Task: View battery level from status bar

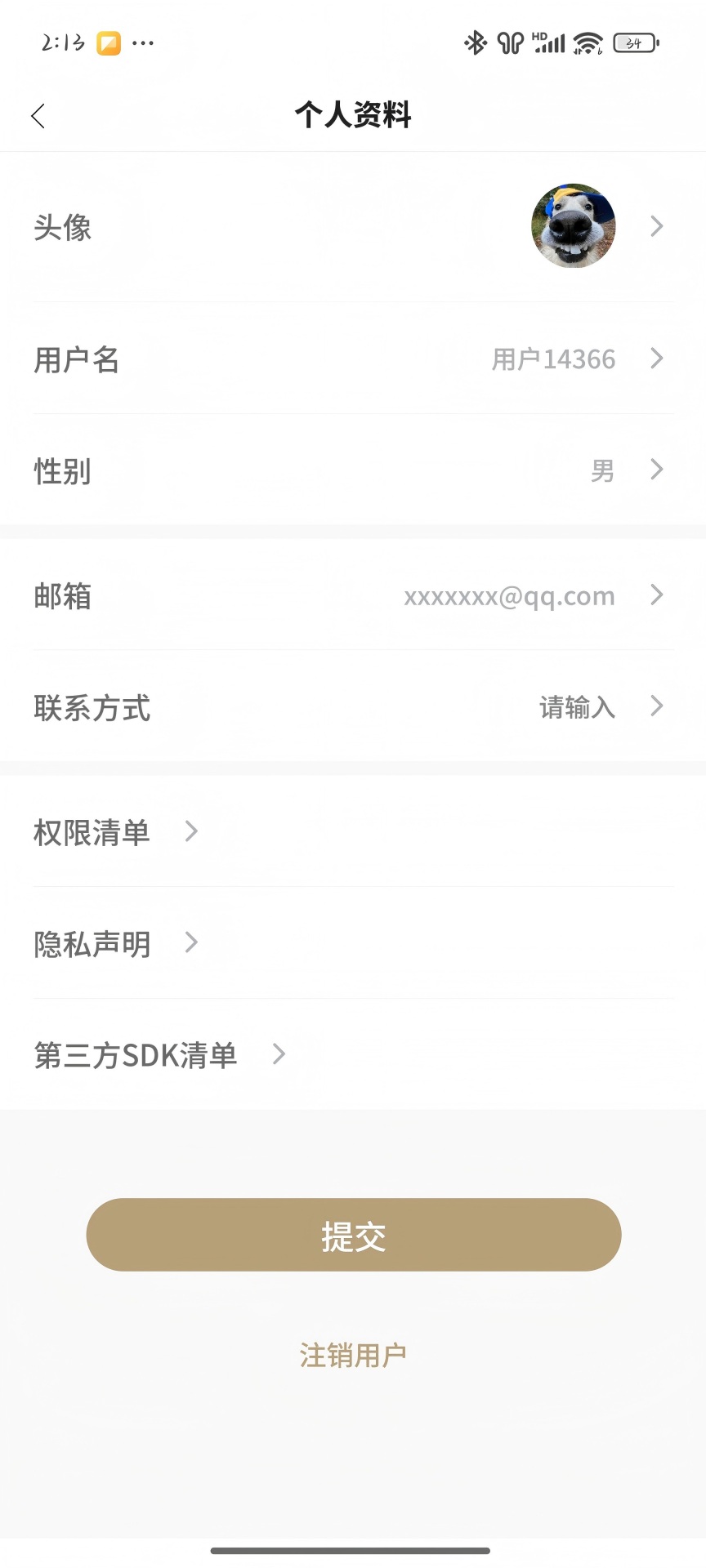Action: (633, 41)
